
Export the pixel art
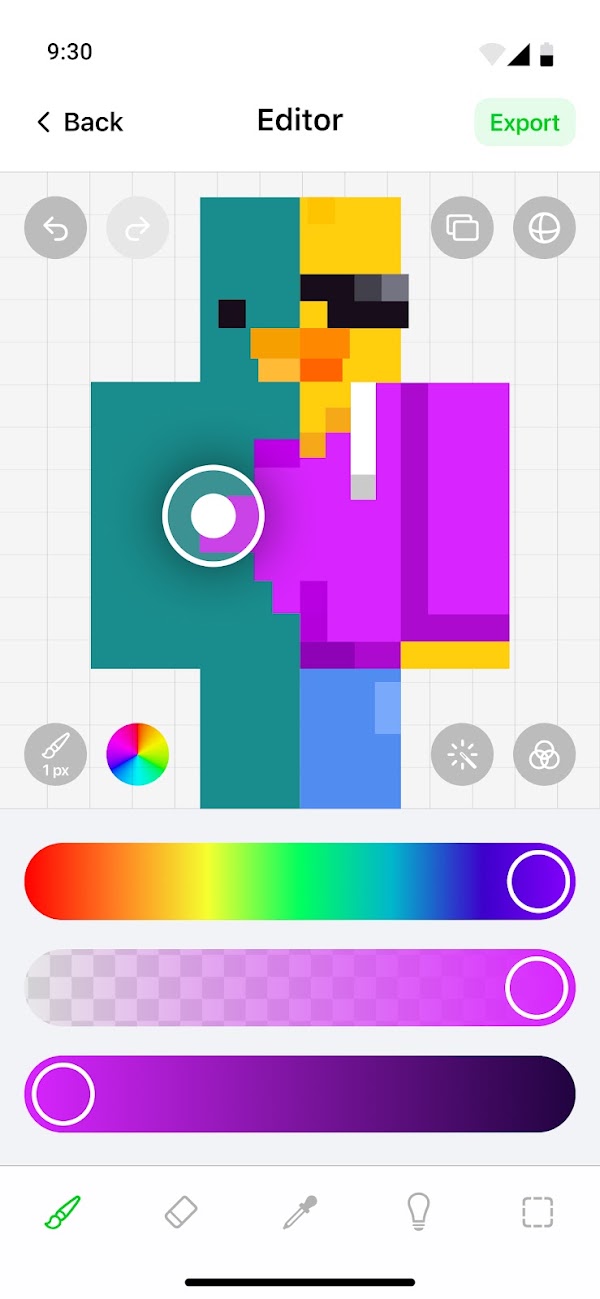click(524, 123)
